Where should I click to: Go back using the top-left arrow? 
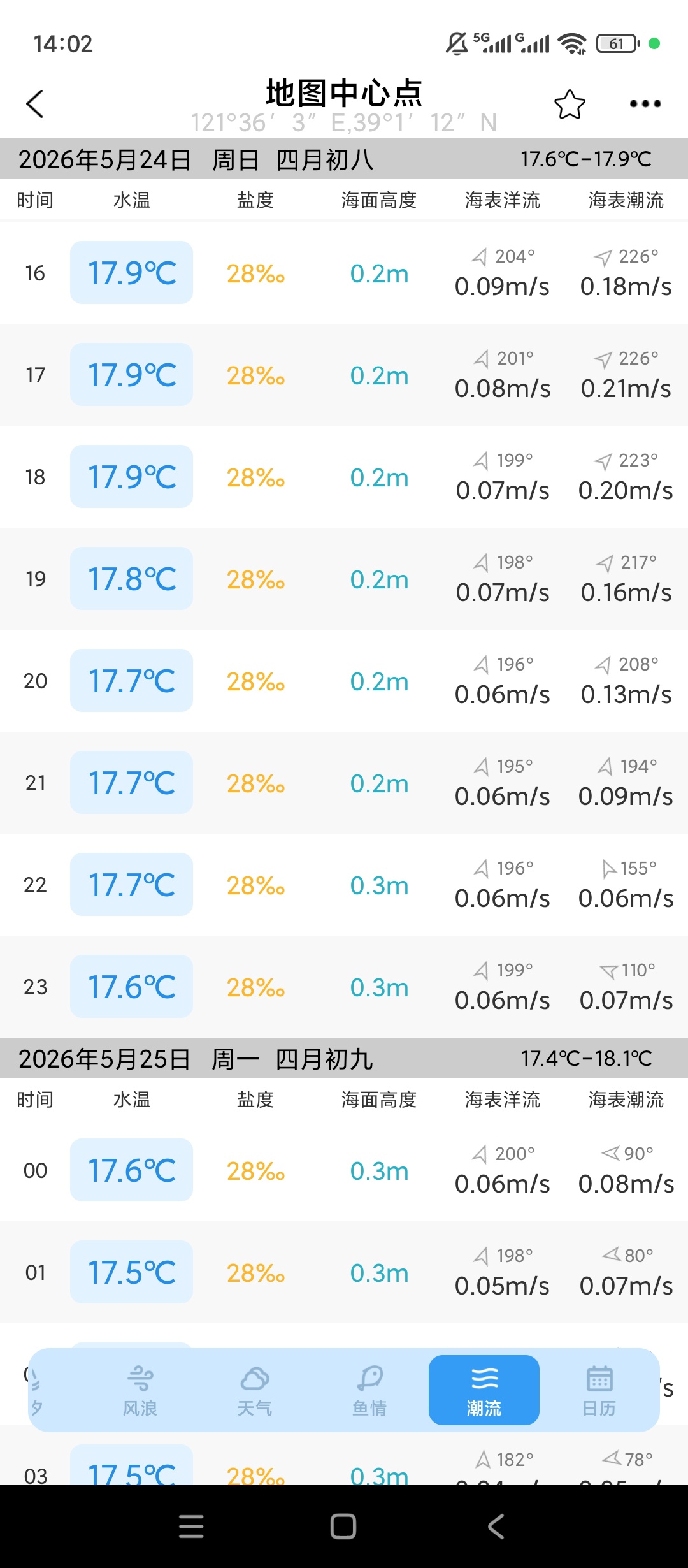pyautogui.click(x=35, y=104)
